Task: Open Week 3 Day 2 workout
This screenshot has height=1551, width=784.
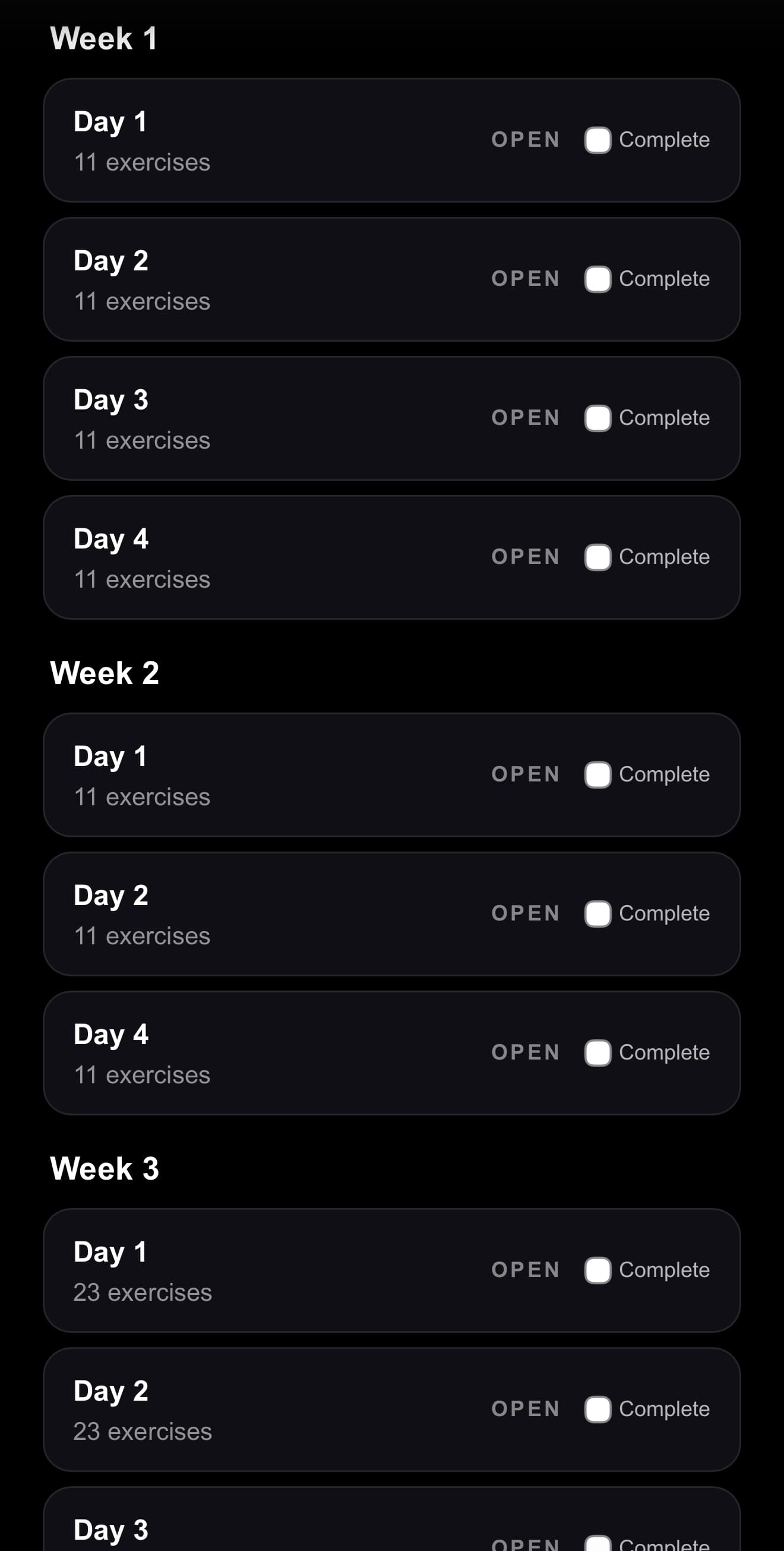Action: click(524, 1408)
